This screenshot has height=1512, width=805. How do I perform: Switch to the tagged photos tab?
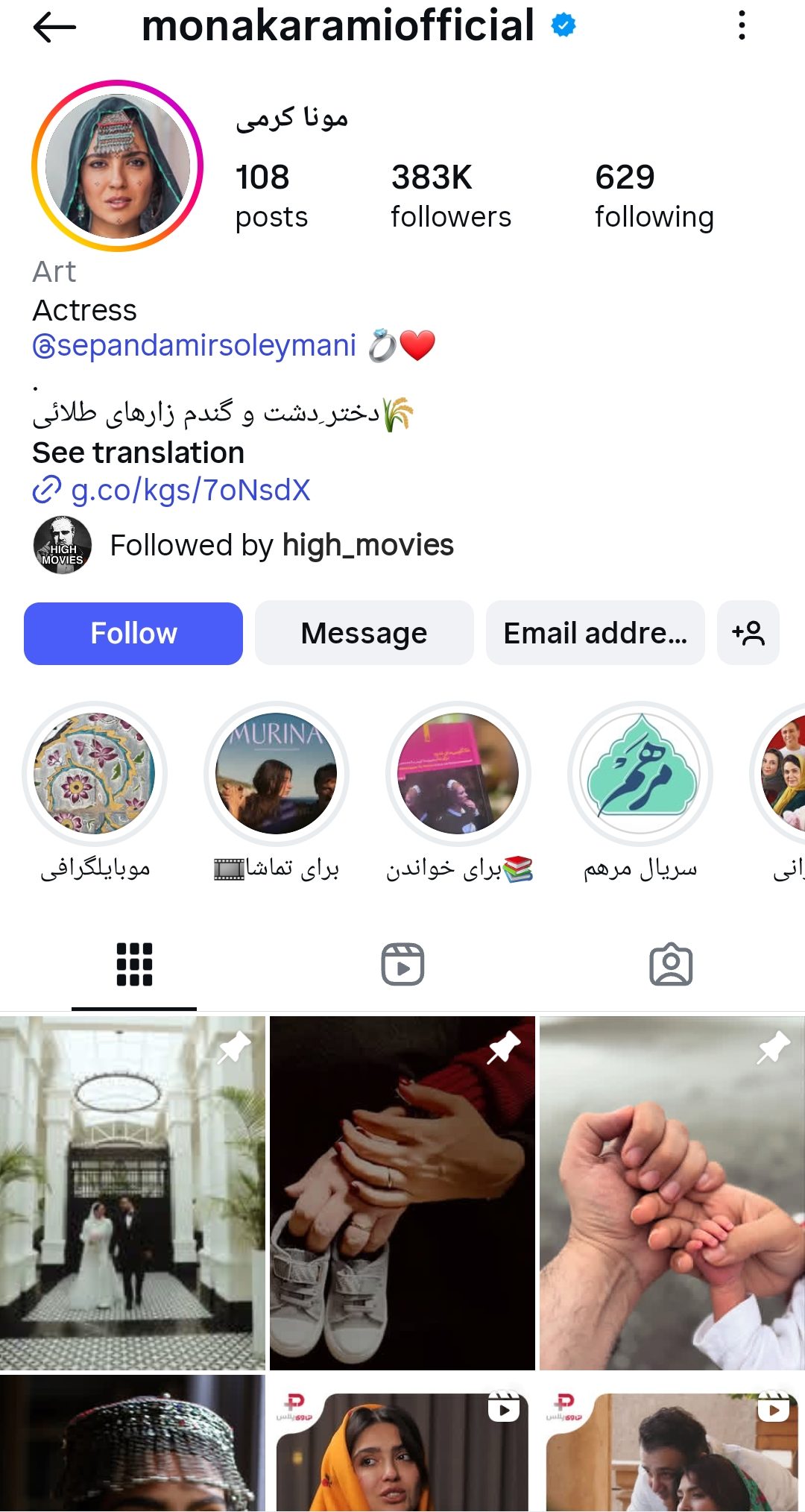[x=671, y=964]
